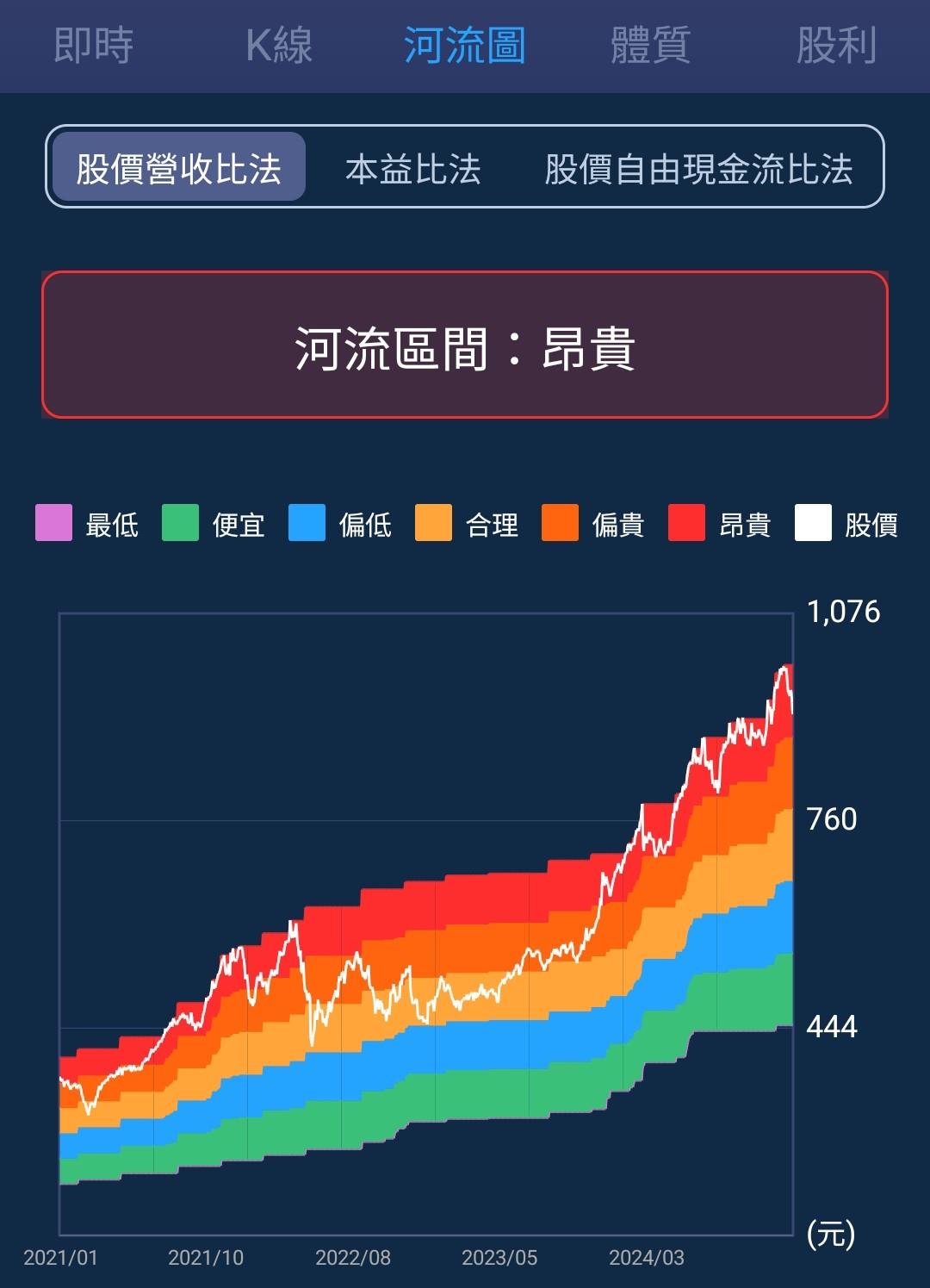Screen dimensions: 930x1288
Task: Switch to the 本益比法 valuation method
Action: click(413, 171)
